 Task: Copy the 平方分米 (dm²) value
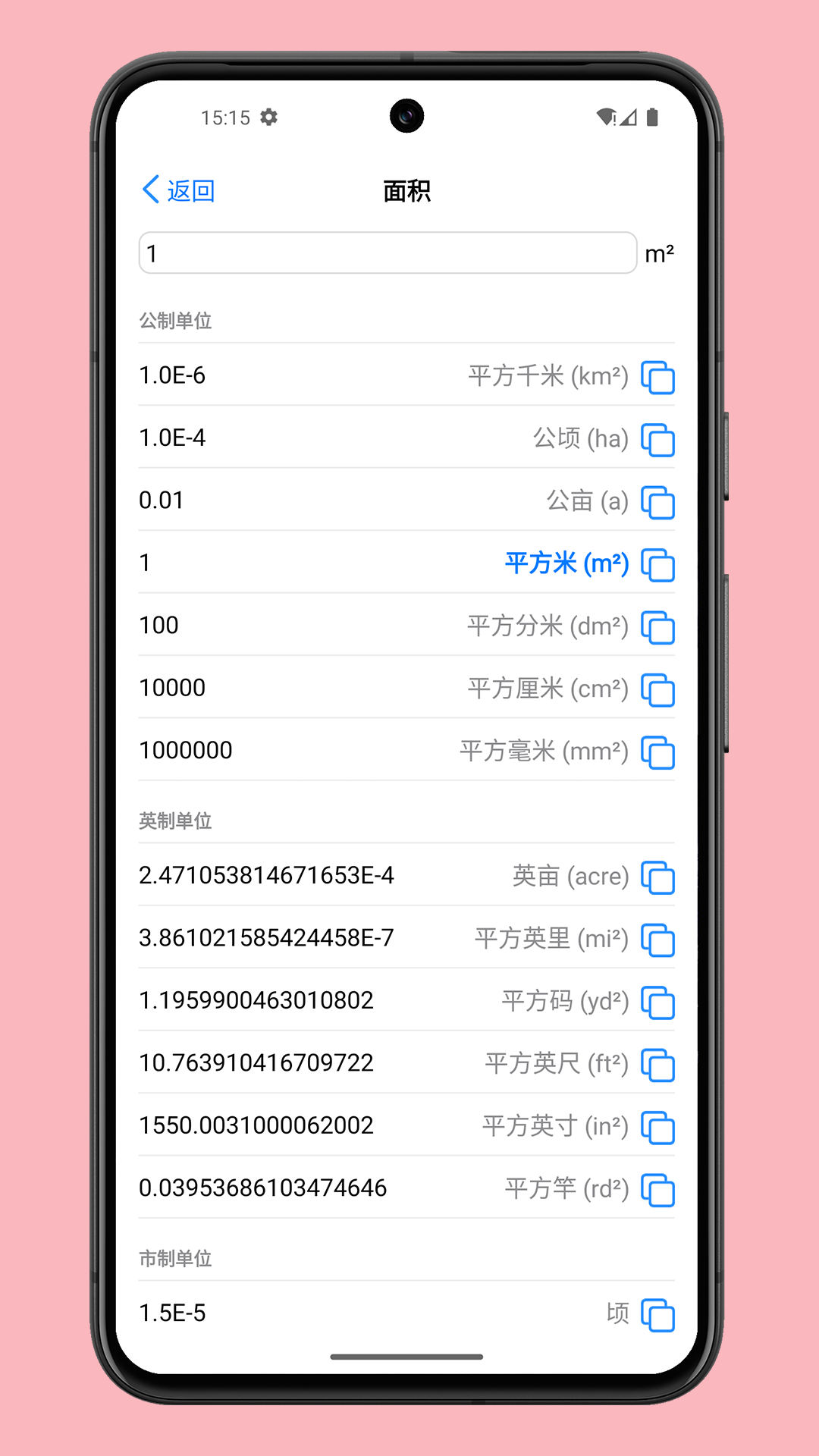tap(657, 627)
